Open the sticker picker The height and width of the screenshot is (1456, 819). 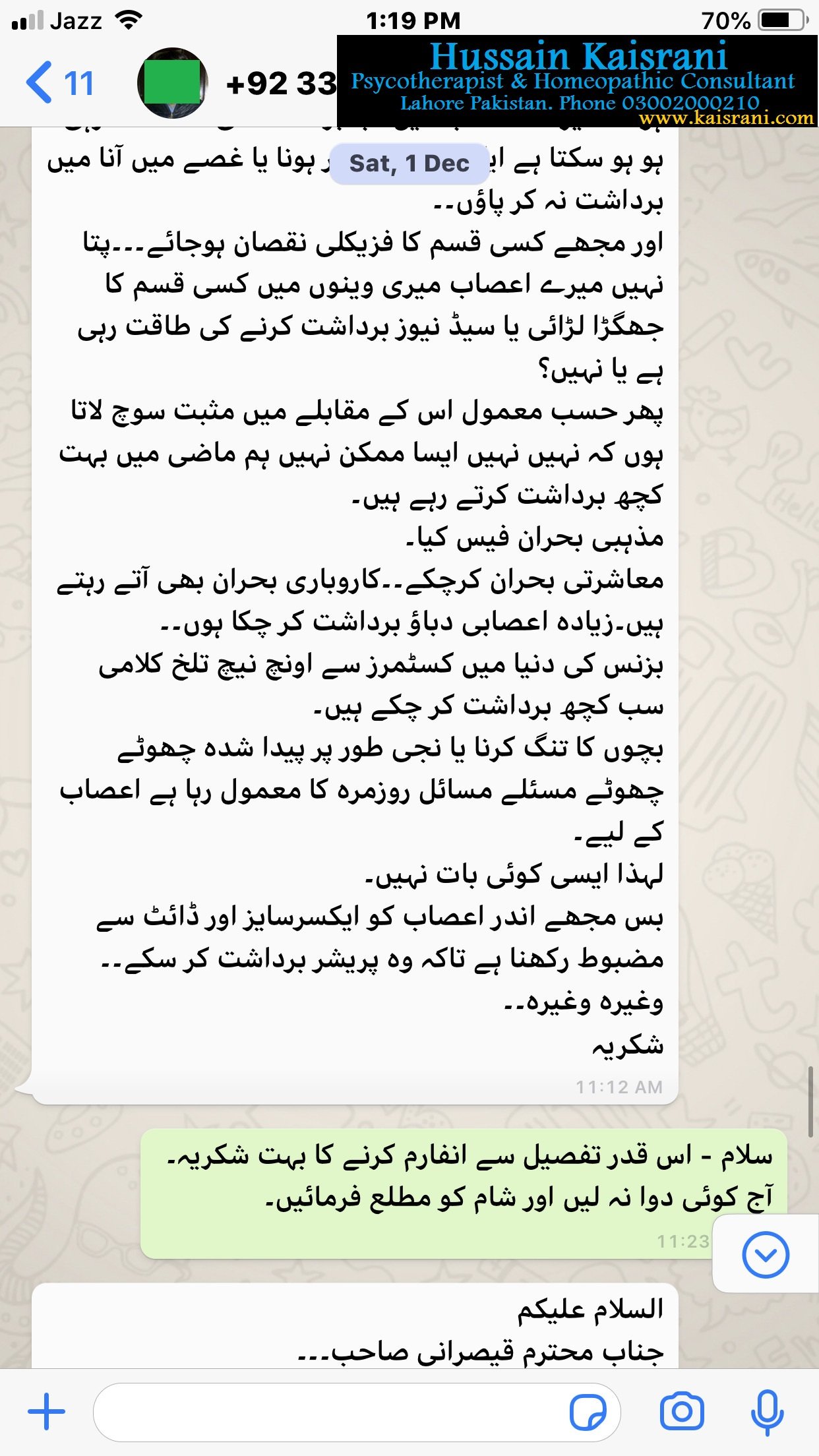[588, 1412]
